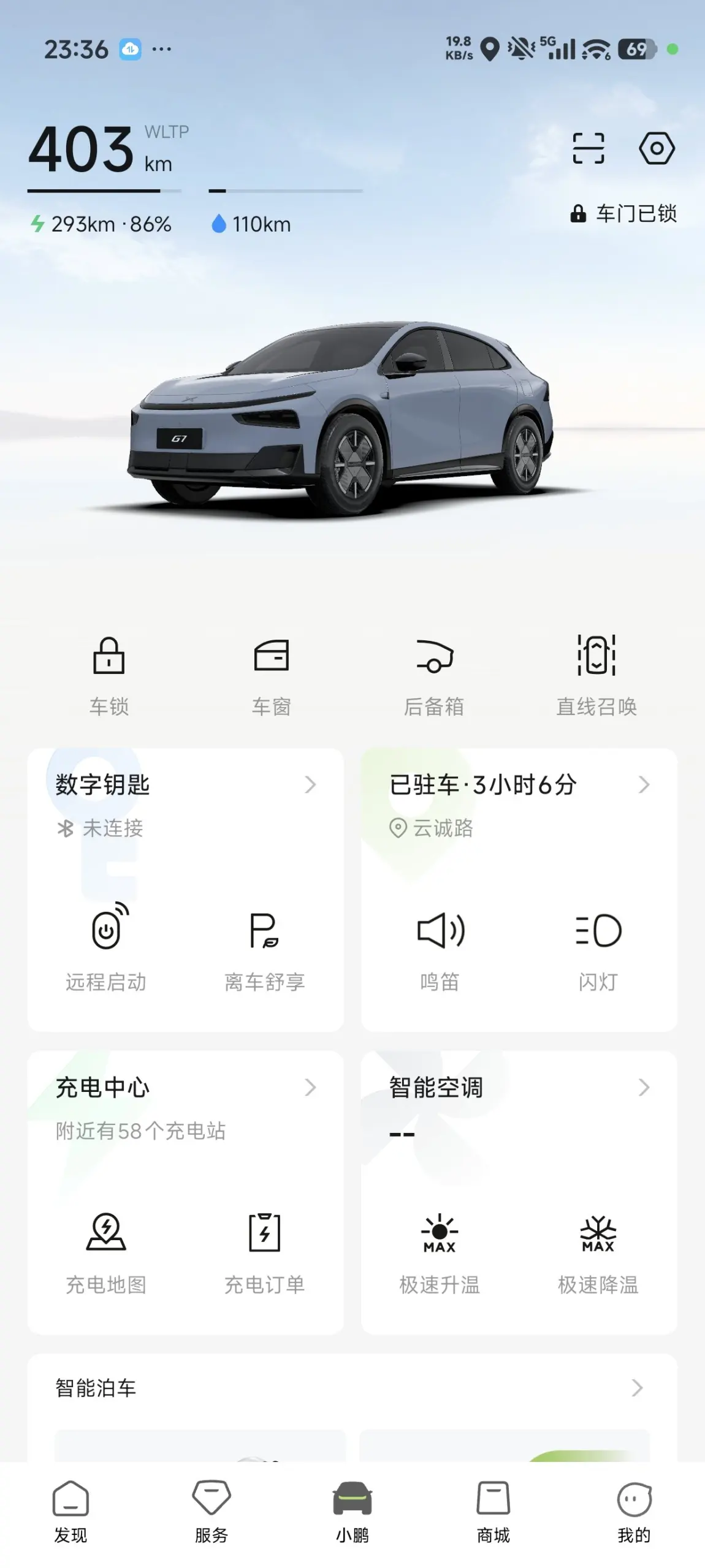Viewport: 705px width, 1568px height.
Task: Tap the 车锁 car lock control
Action: pos(109,675)
